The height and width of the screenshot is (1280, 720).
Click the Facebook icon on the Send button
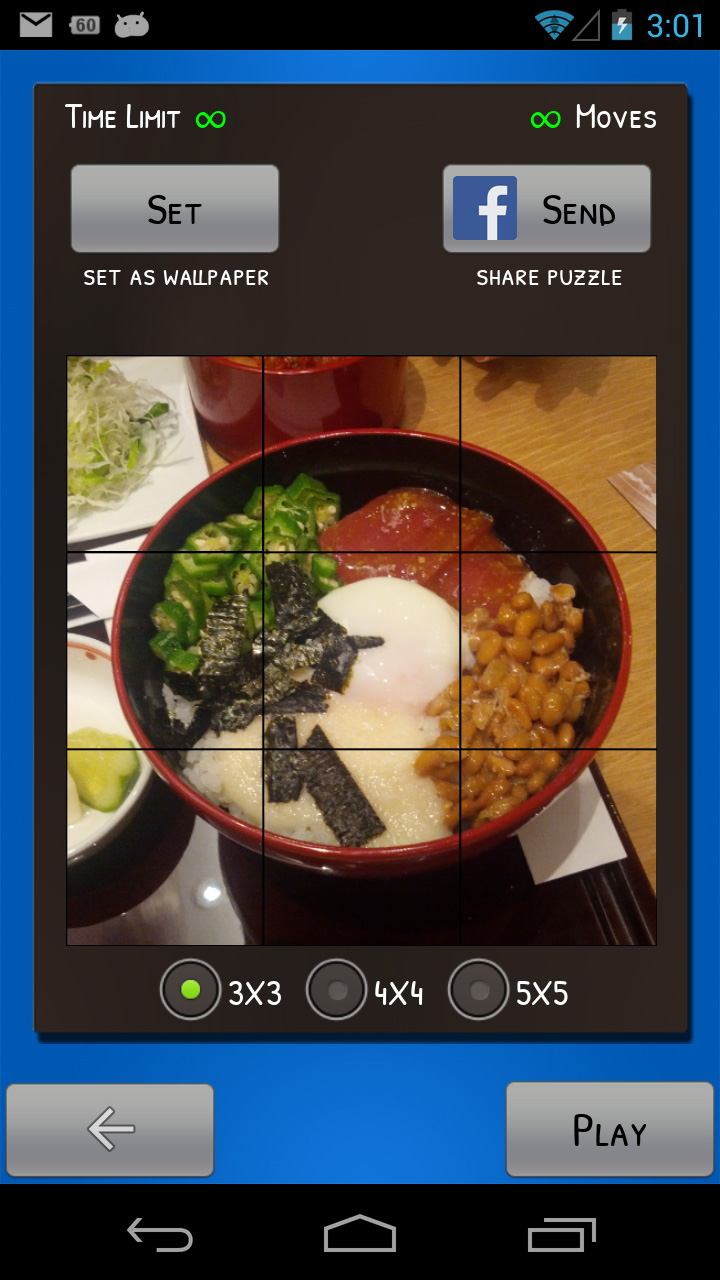(484, 208)
